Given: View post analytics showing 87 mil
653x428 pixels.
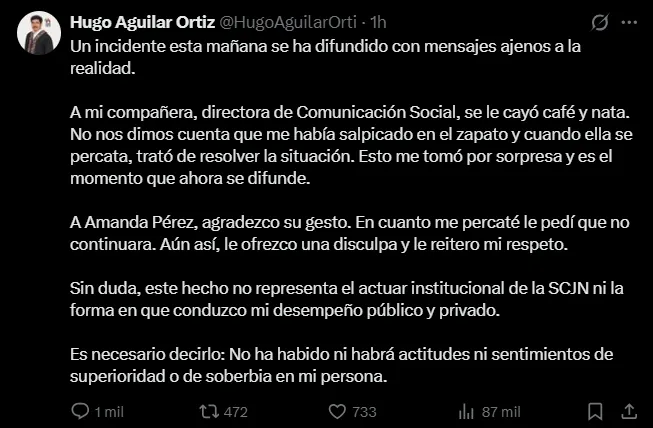Looking at the screenshot, I should point(465,411).
